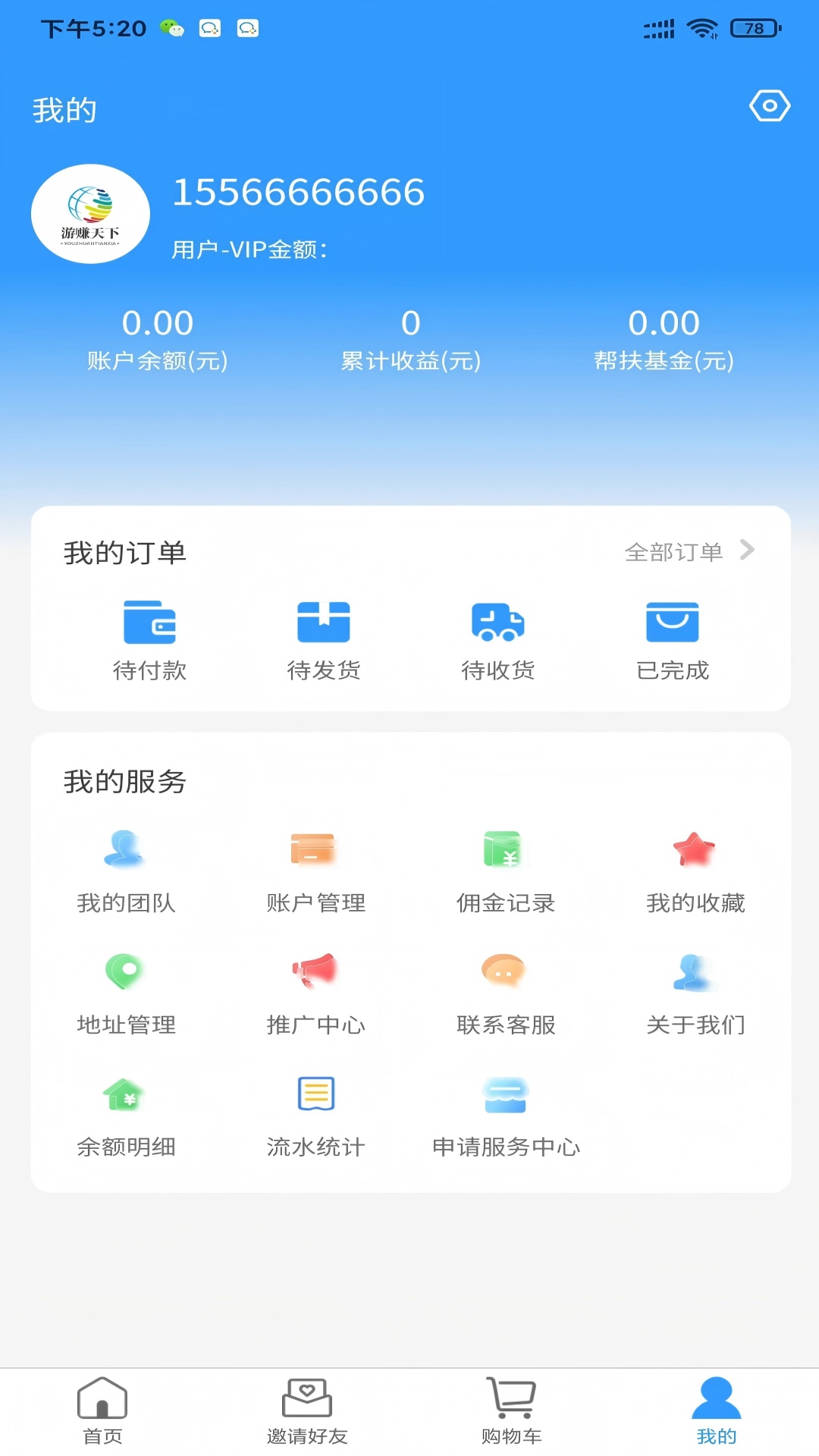Image resolution: width=819 pixels, height=1456 pixels.
Task: Open 推广中心 promotion center
Action: click(315, 995)
